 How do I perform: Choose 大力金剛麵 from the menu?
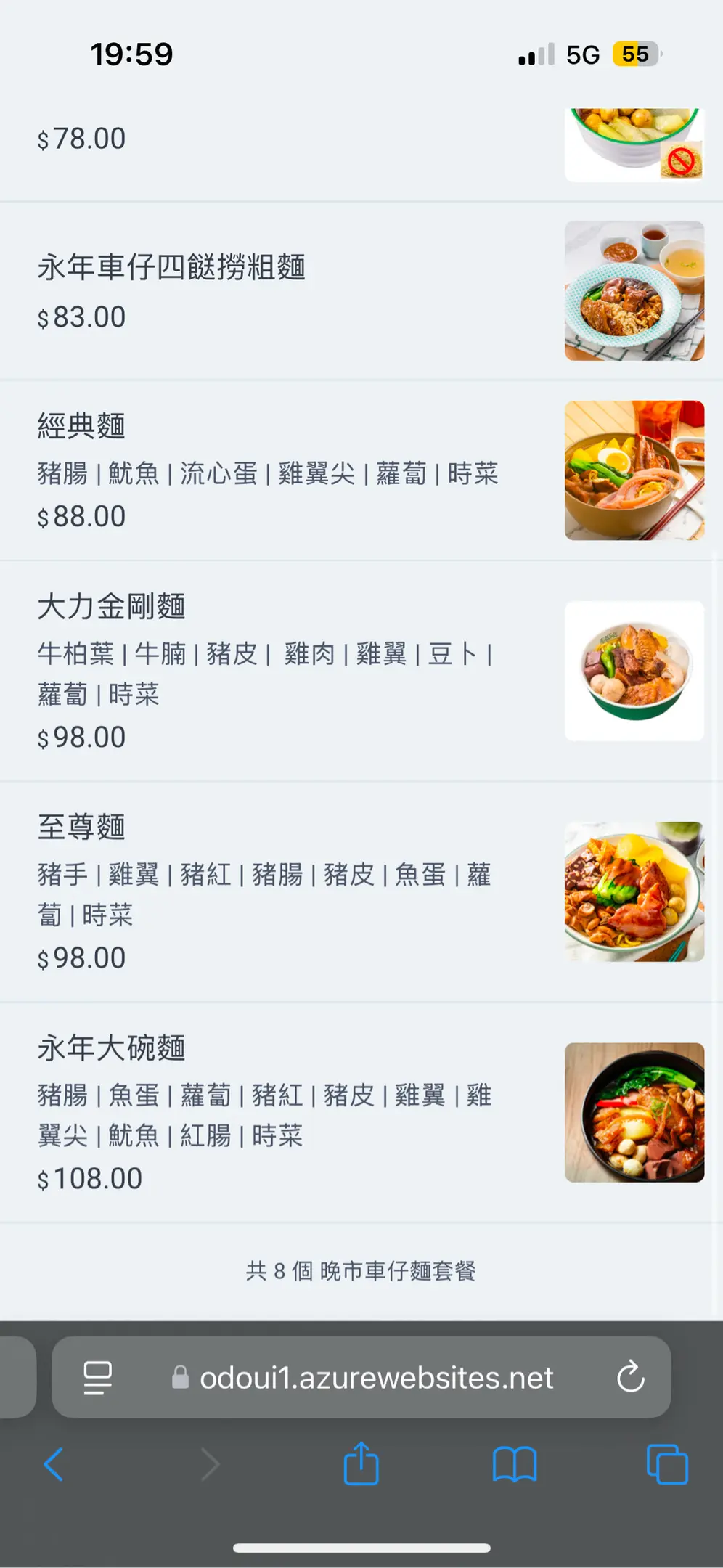(x=112, y=606)
